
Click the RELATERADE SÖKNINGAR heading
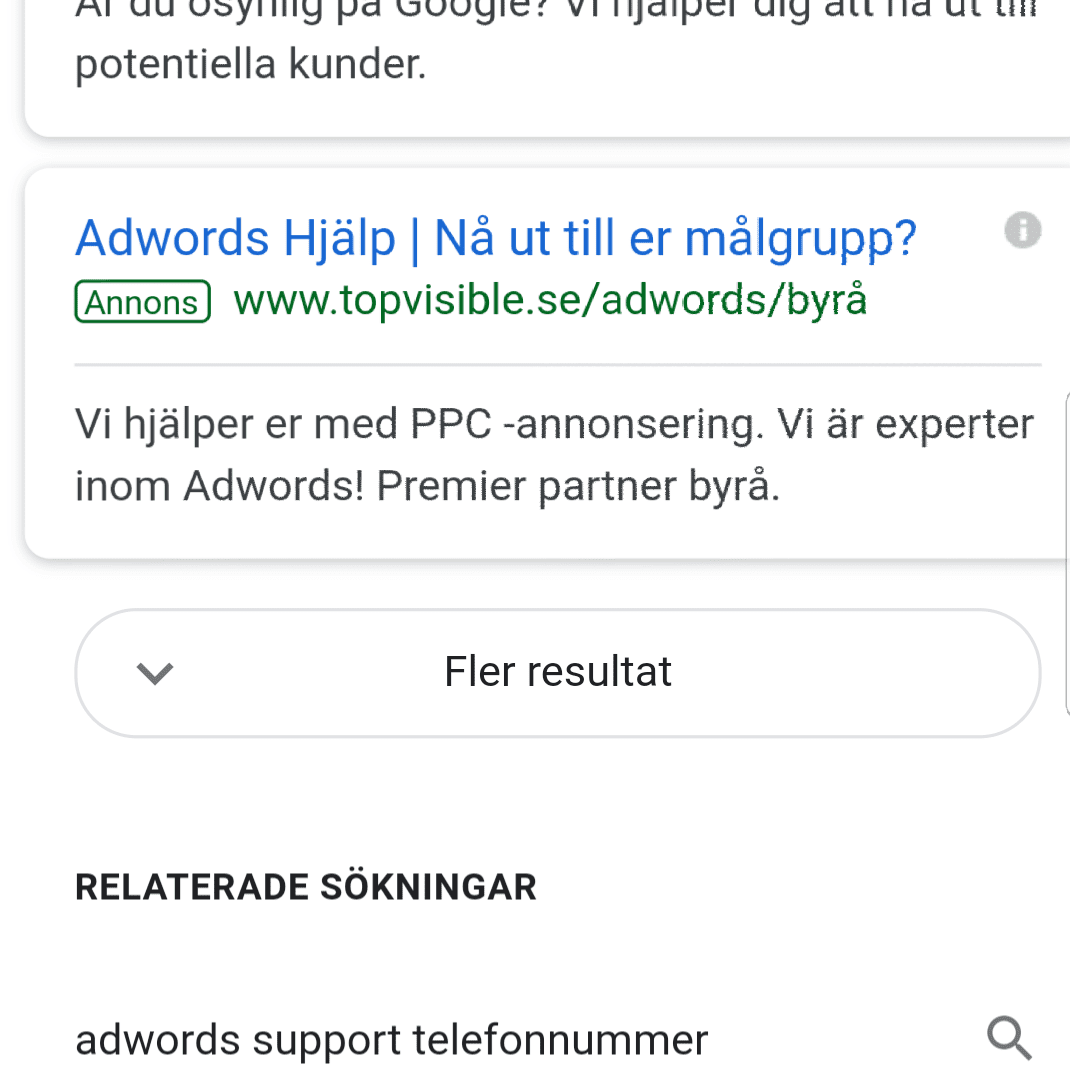306,886
